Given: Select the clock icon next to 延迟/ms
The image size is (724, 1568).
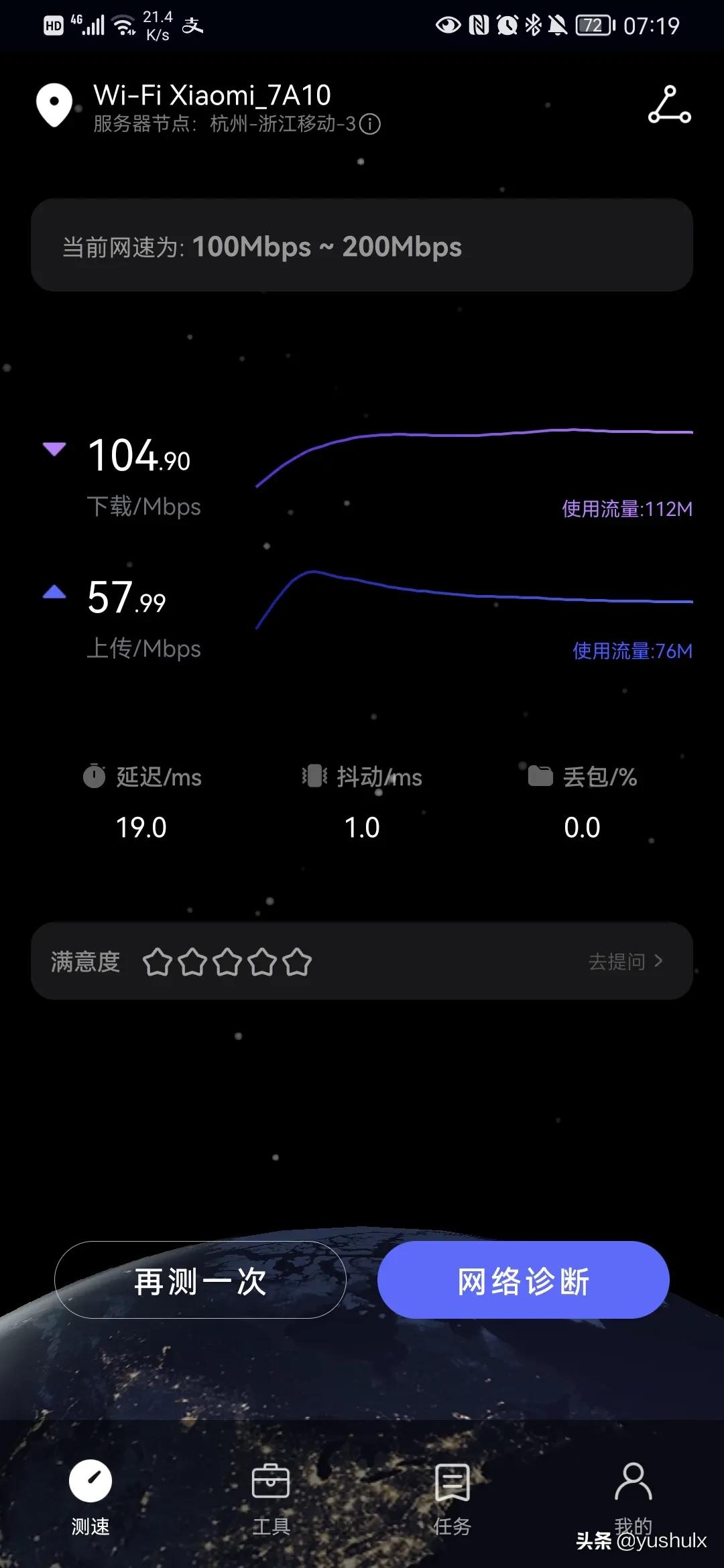Looking at the screenshot, I should (94, 777).
